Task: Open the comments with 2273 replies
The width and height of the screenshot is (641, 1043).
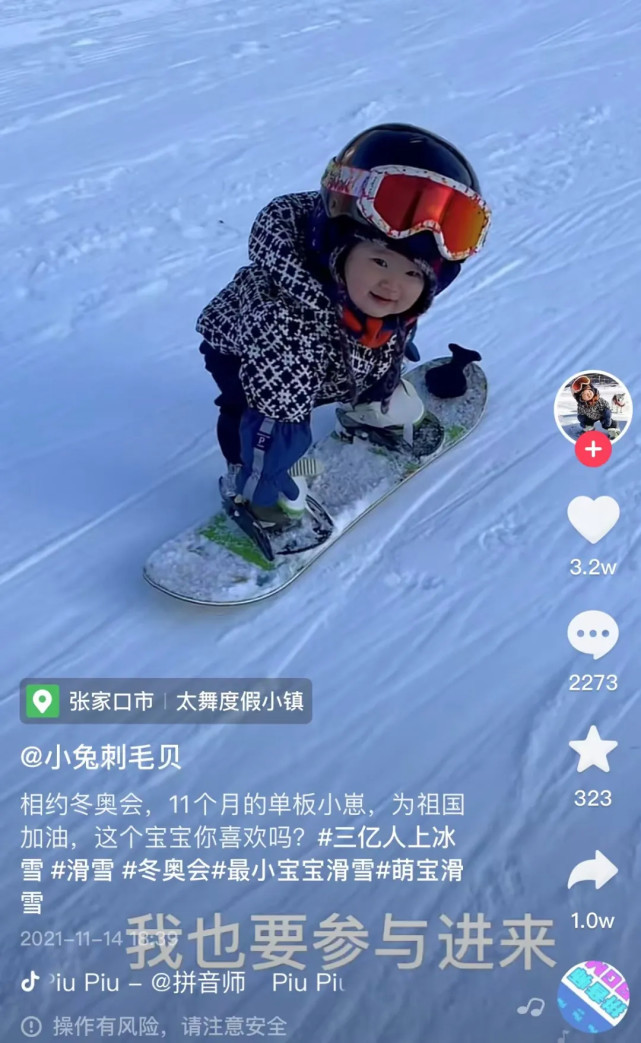Action: [x=592, y=635]
